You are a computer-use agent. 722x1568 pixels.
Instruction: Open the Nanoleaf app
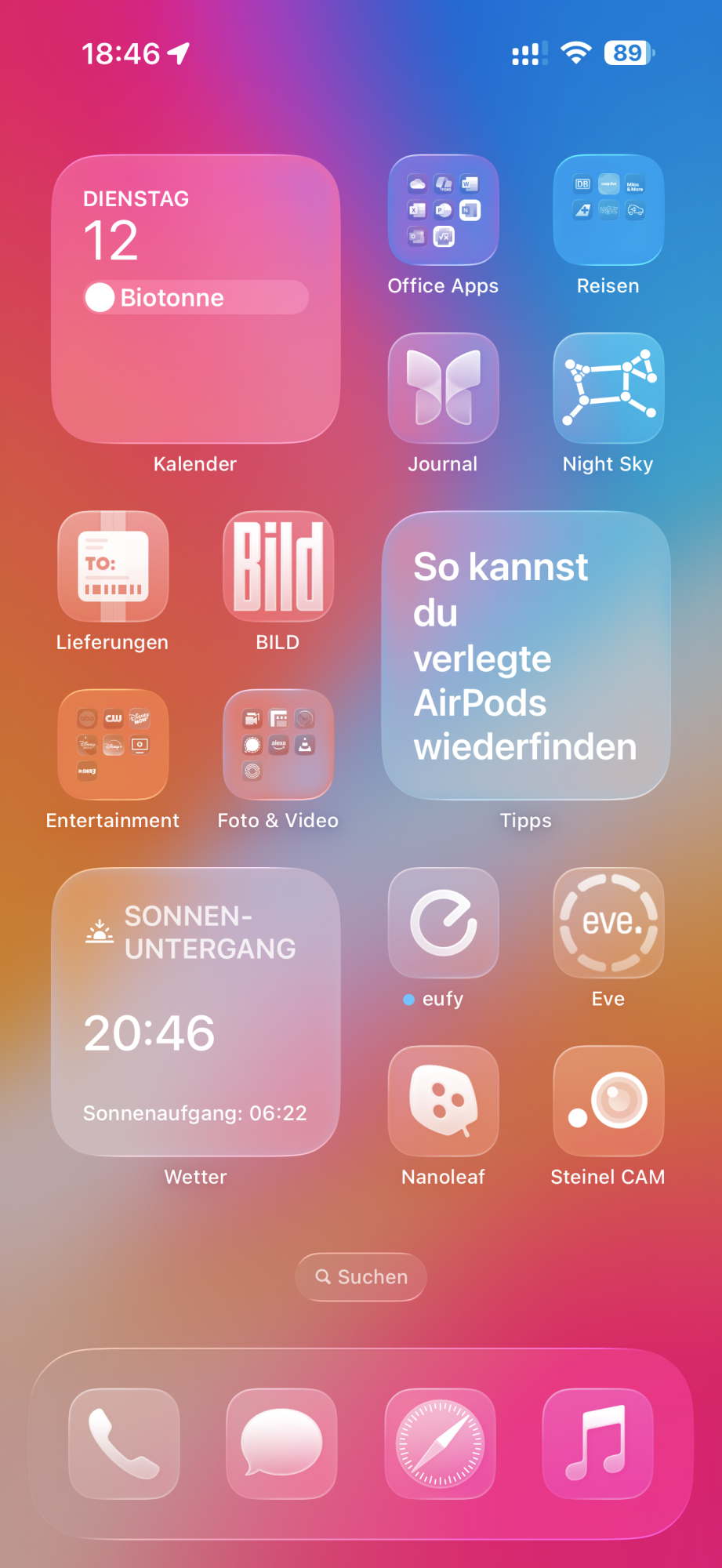[x=443, y=1101]
